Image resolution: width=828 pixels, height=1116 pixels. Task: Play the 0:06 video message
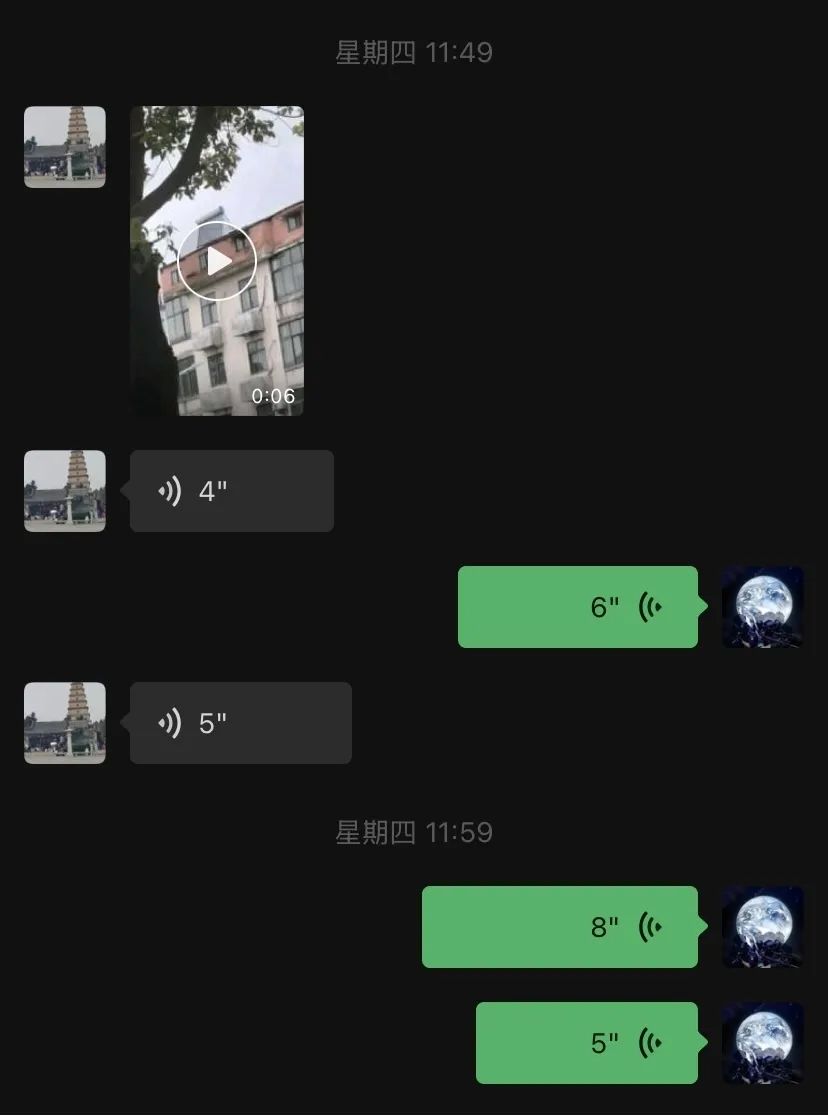[x=217, y=261]
